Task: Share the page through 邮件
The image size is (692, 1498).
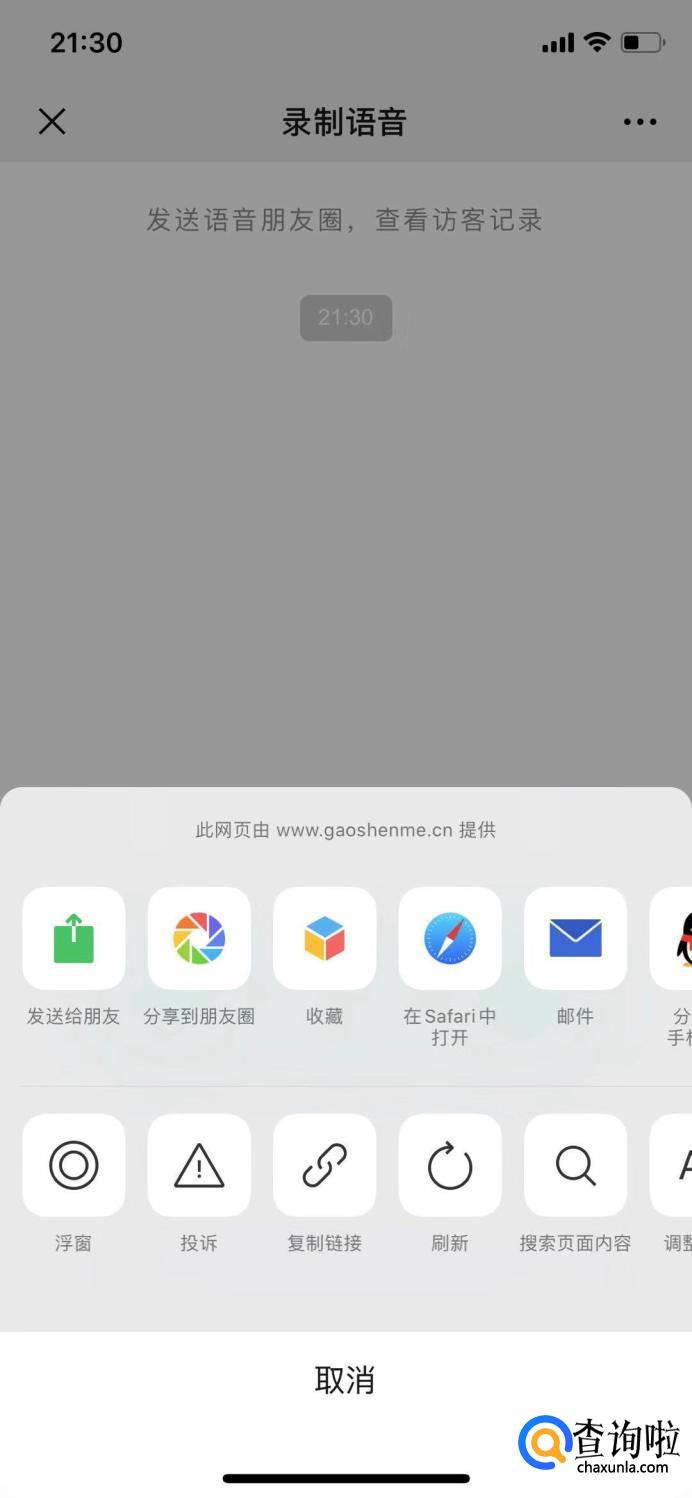Action: 576,938
